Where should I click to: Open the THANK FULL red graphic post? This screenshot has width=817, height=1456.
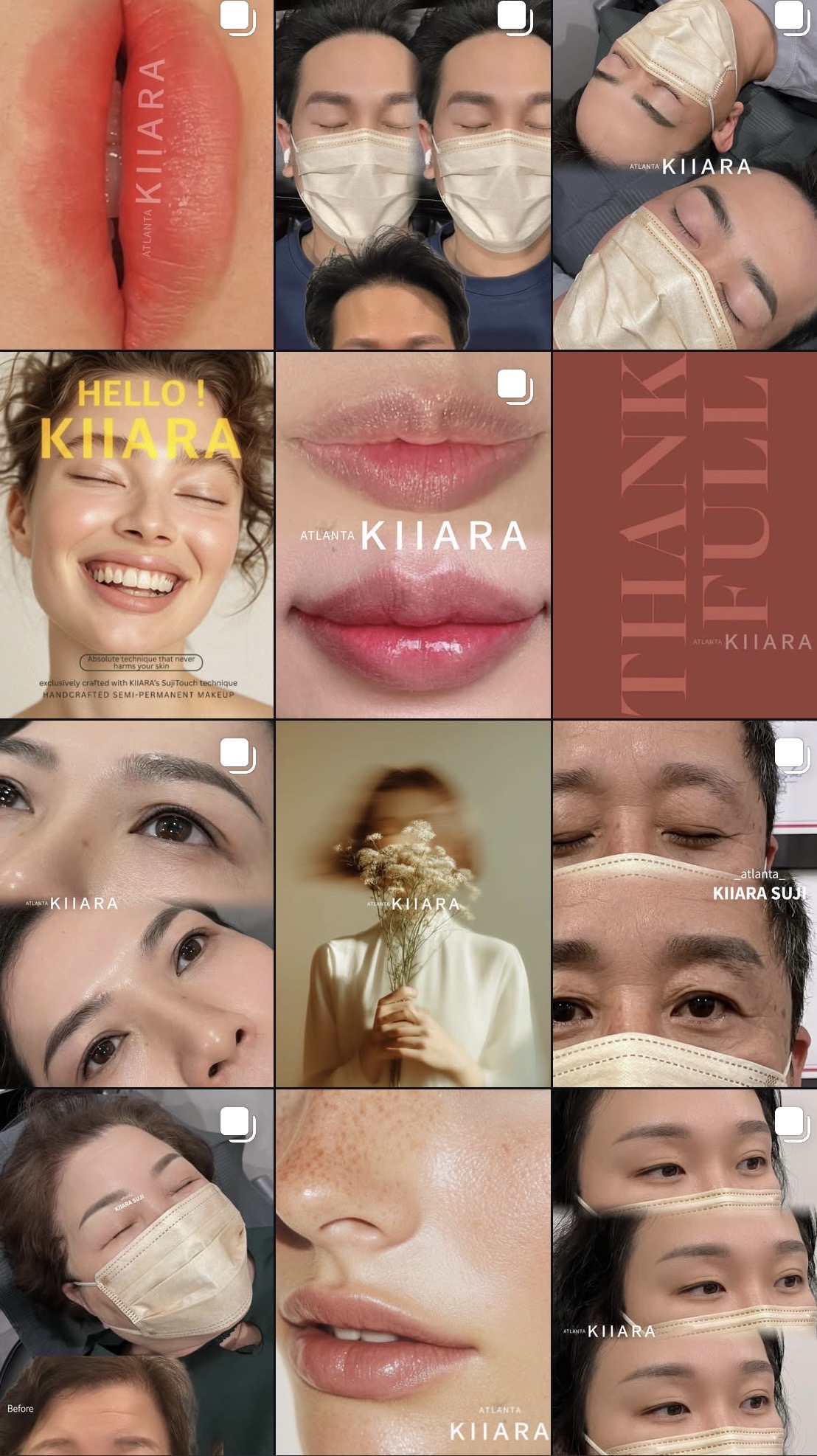(685, 535)
